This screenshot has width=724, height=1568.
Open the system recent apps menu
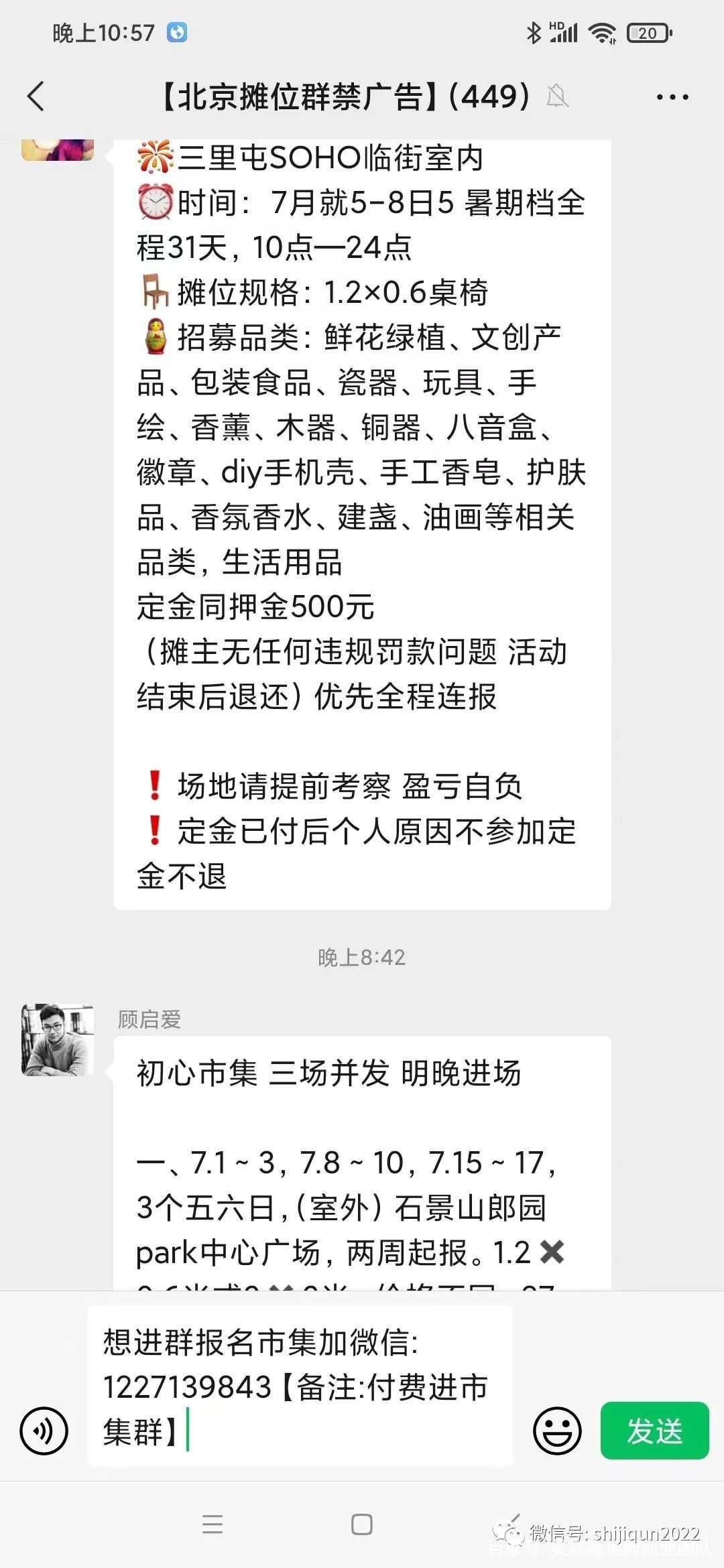(x=213, y=1524)
